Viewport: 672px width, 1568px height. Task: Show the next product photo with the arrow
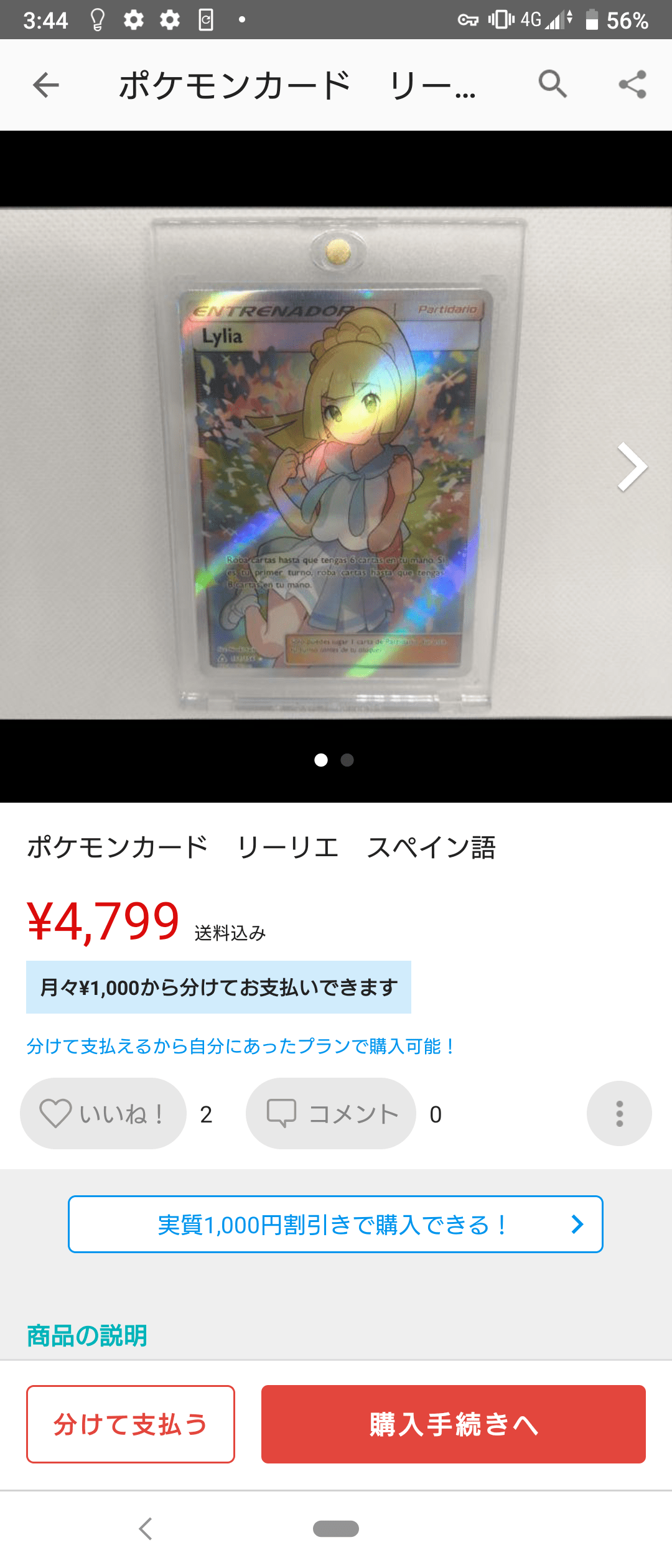pyautogui.click(x=632, y=467)
